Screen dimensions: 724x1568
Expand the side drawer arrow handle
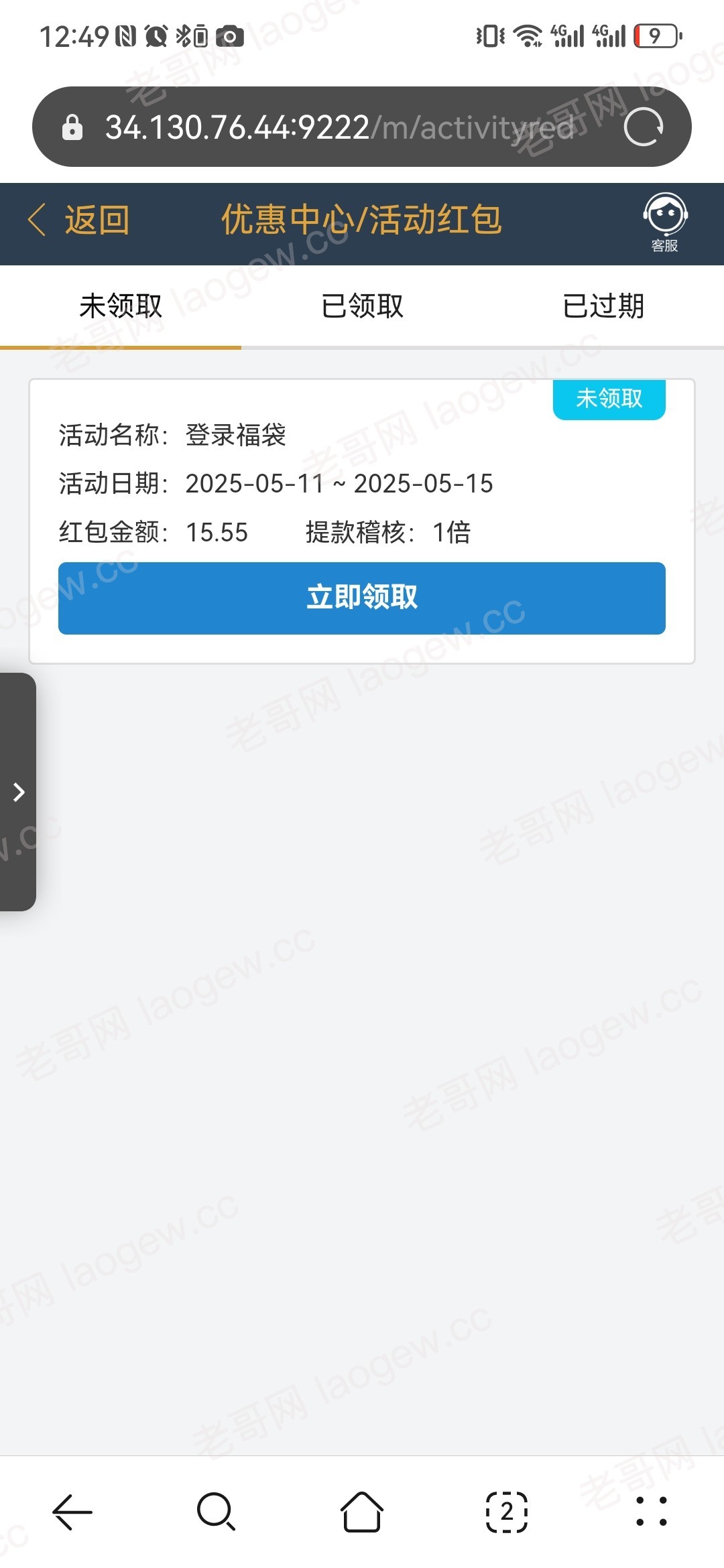pos(18,792)
